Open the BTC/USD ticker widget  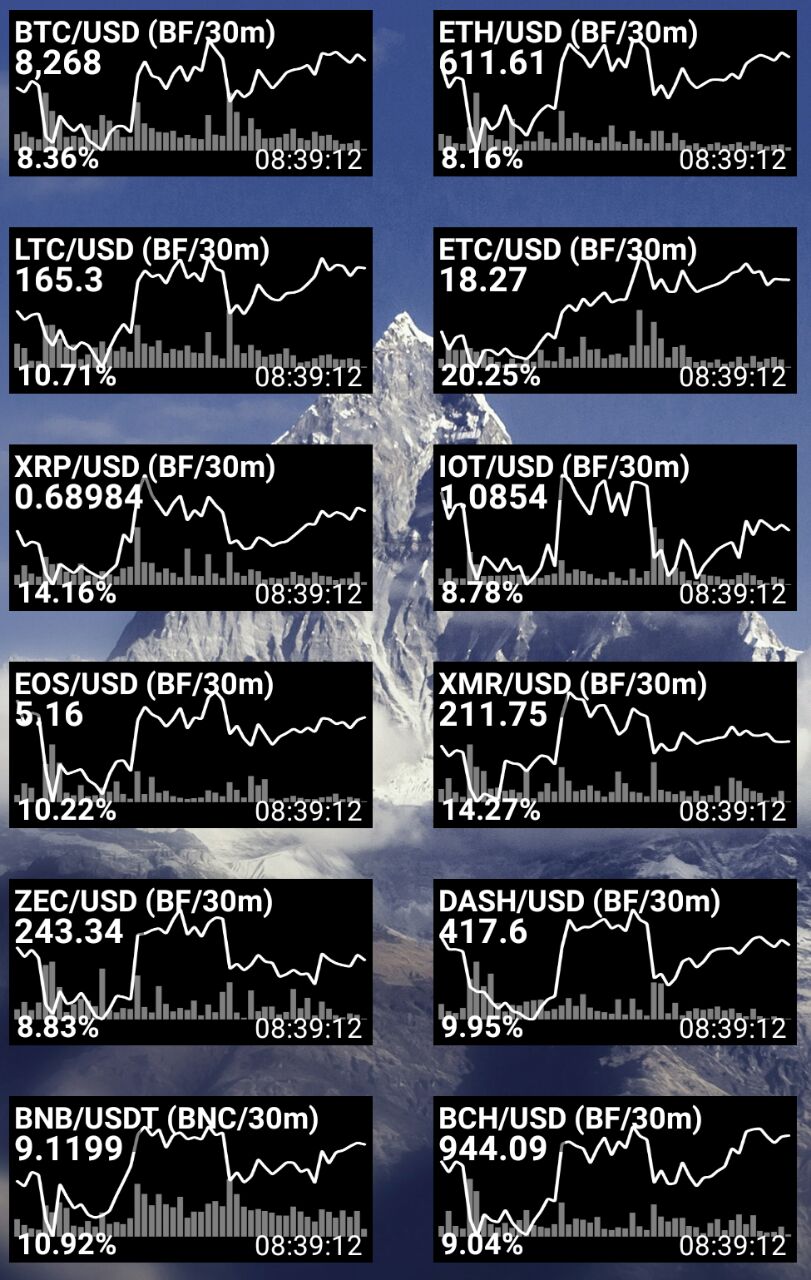point(191,93)
